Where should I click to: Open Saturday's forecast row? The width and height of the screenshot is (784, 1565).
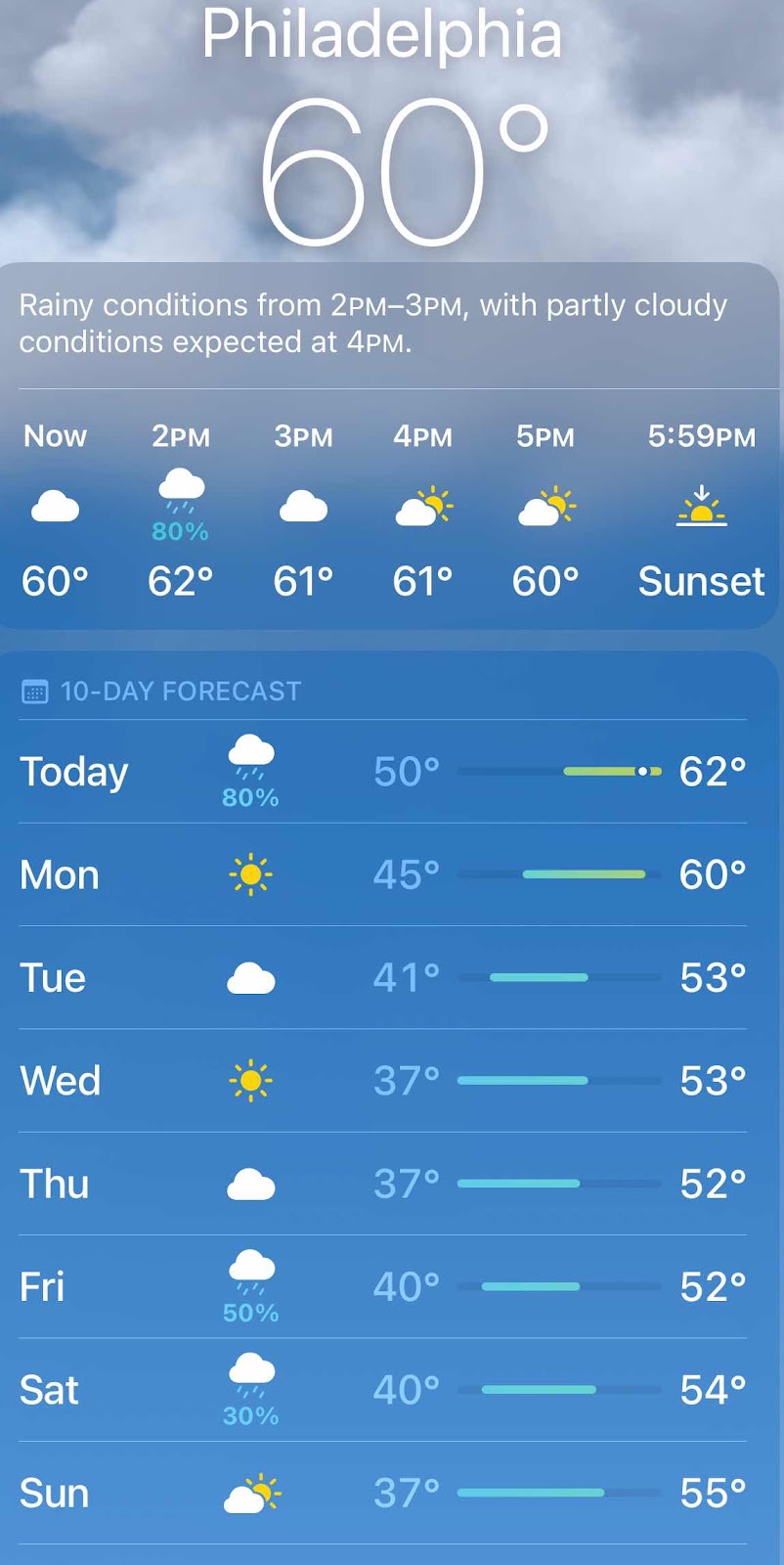click(x=381, y=1390)
